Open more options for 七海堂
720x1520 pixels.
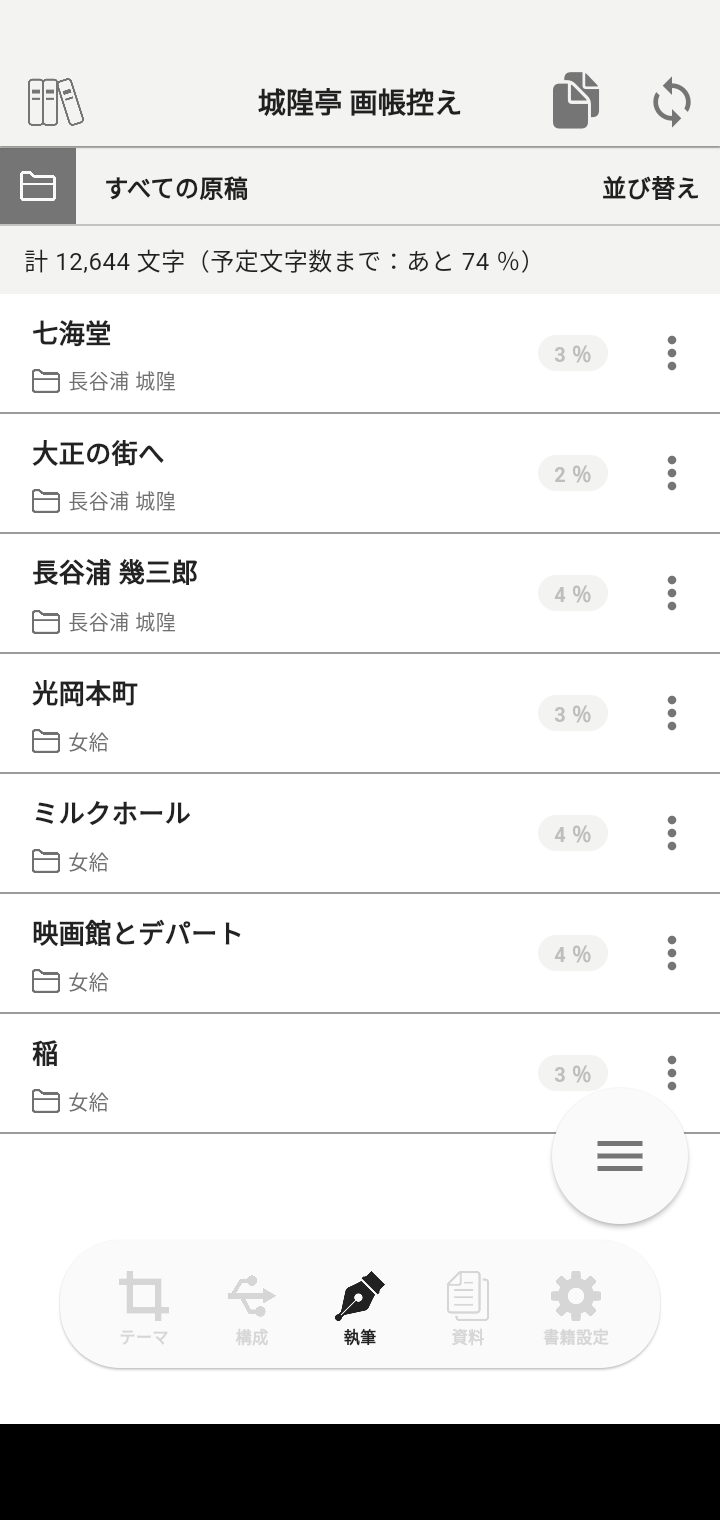pos(672,353)
